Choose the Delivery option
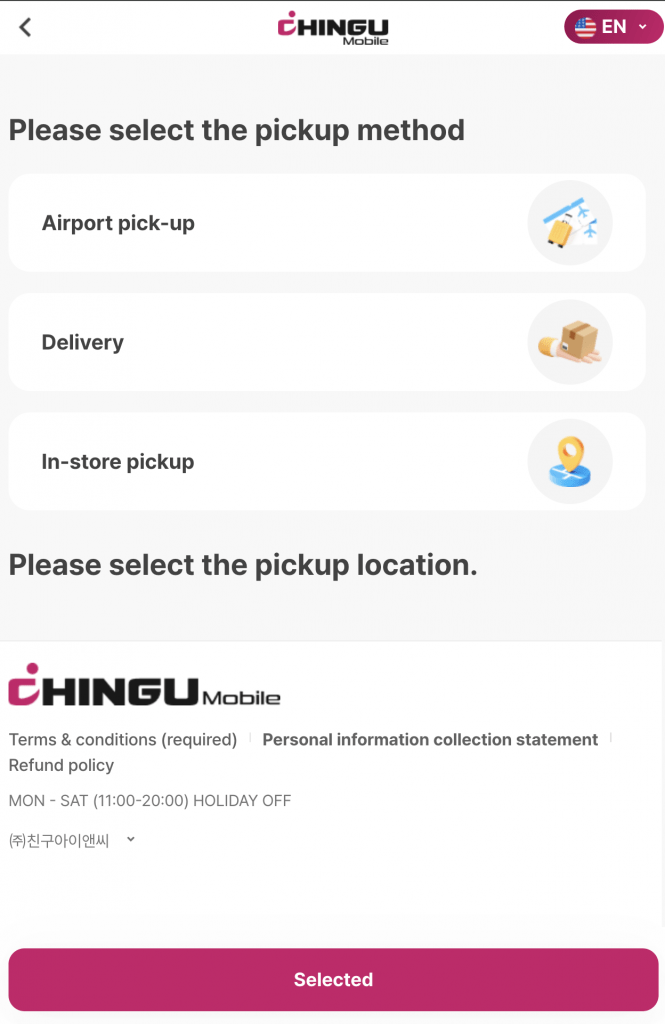The height and width of the screenshot is (1024, 665). [x=327, y=342]
